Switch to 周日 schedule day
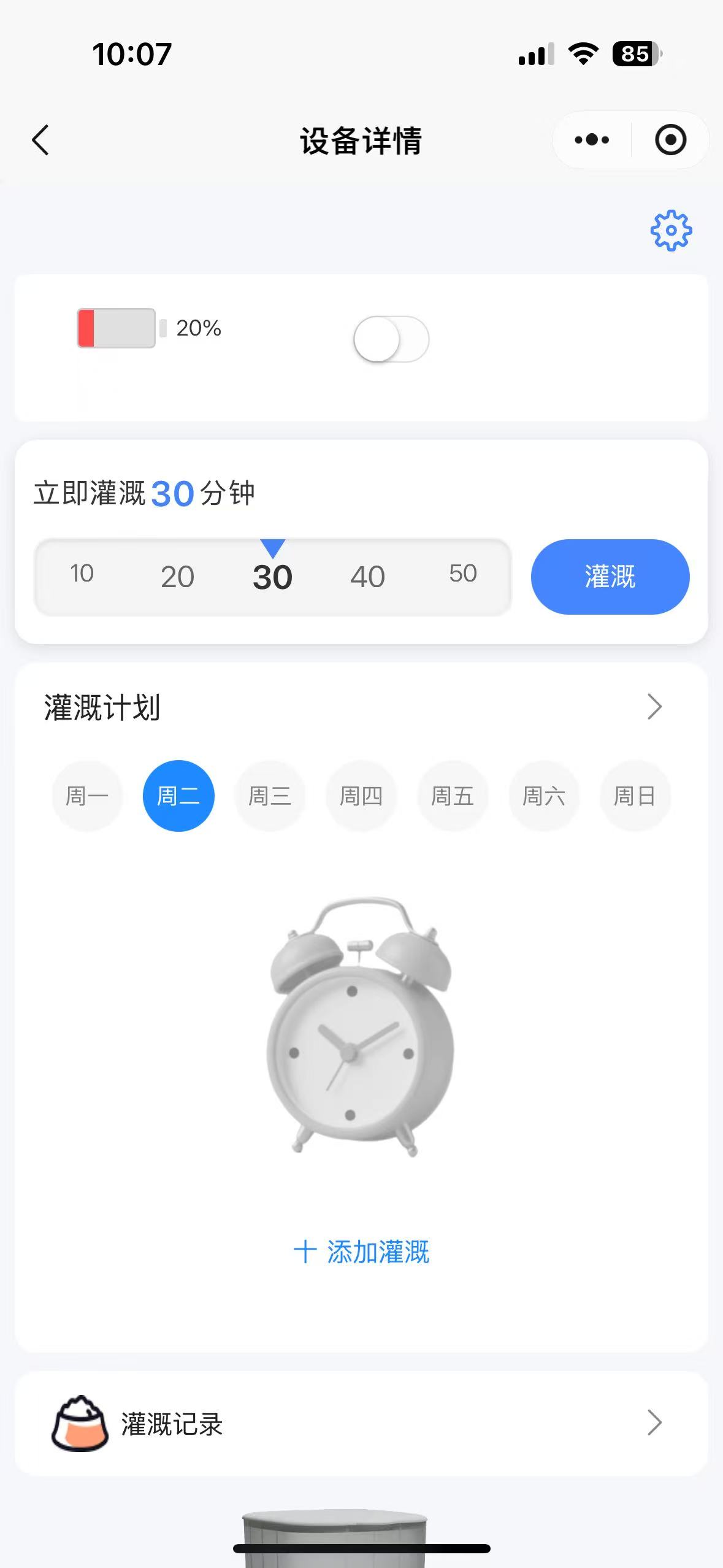 [635, 796]
